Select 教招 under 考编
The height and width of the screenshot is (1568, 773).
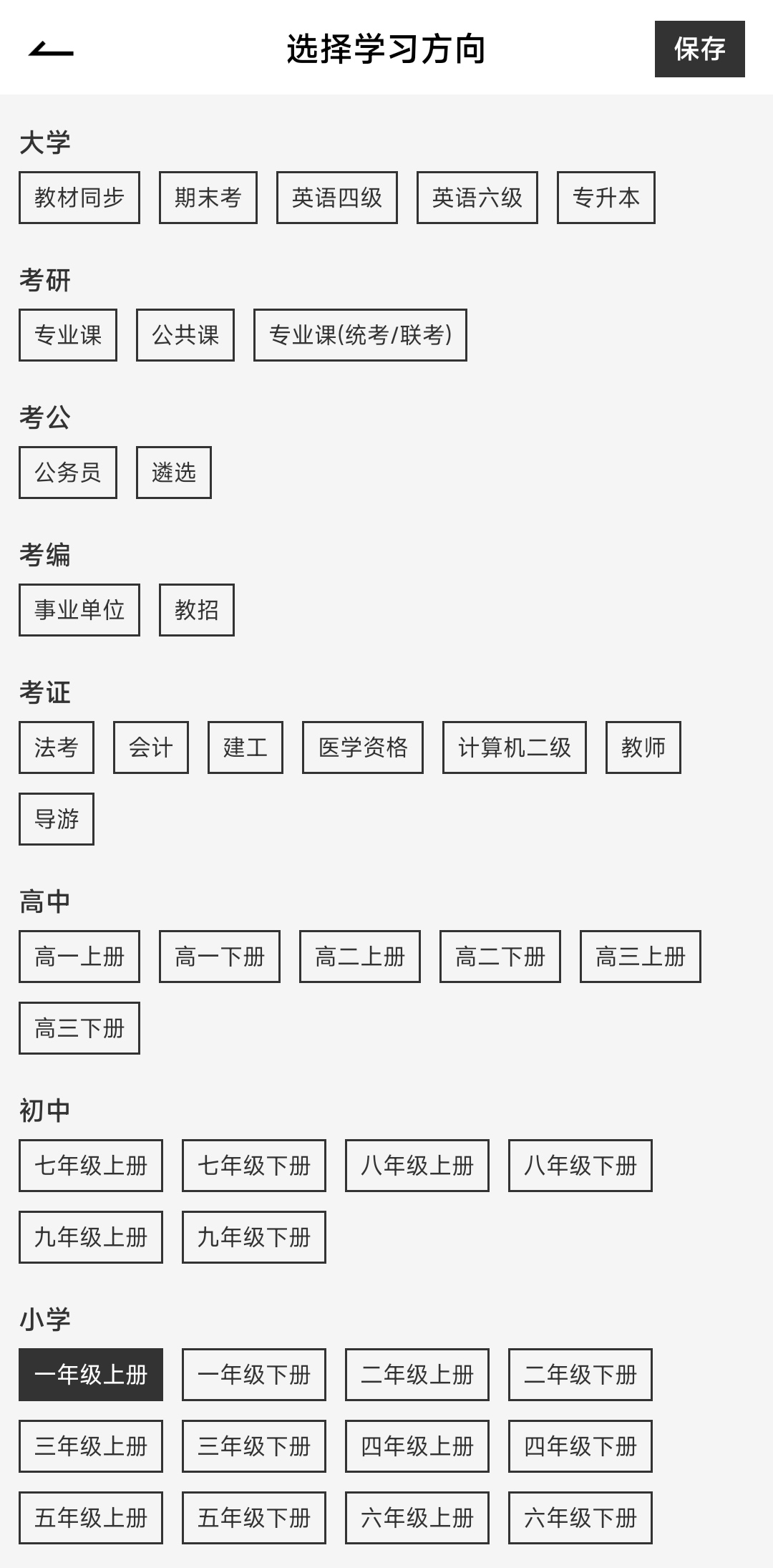pos(197,610)
